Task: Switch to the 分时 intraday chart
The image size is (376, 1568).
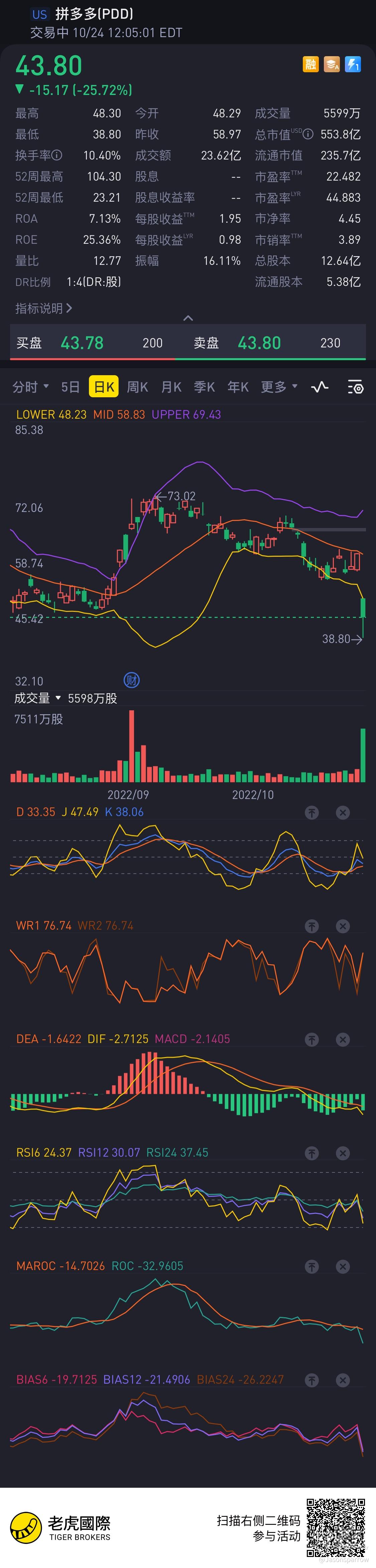Action: point(30,387)
